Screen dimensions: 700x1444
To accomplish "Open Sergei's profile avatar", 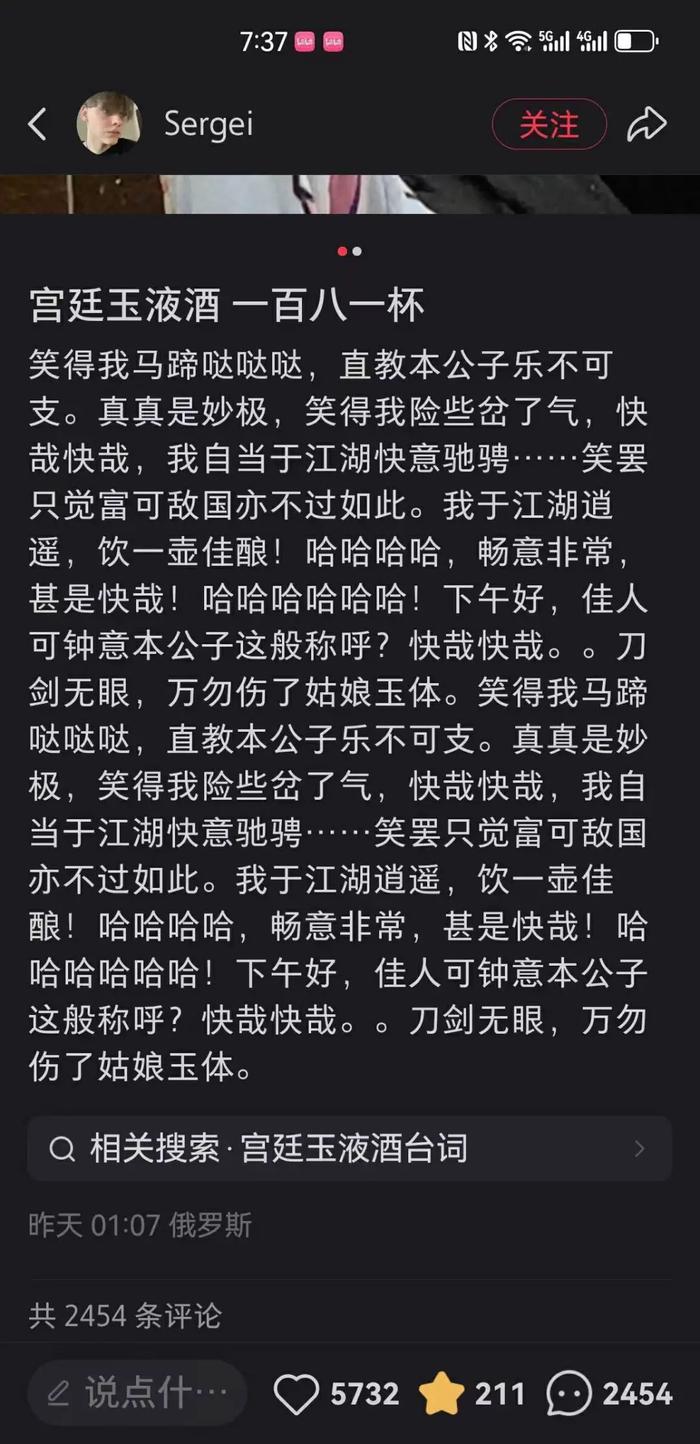I will [109, 124].
